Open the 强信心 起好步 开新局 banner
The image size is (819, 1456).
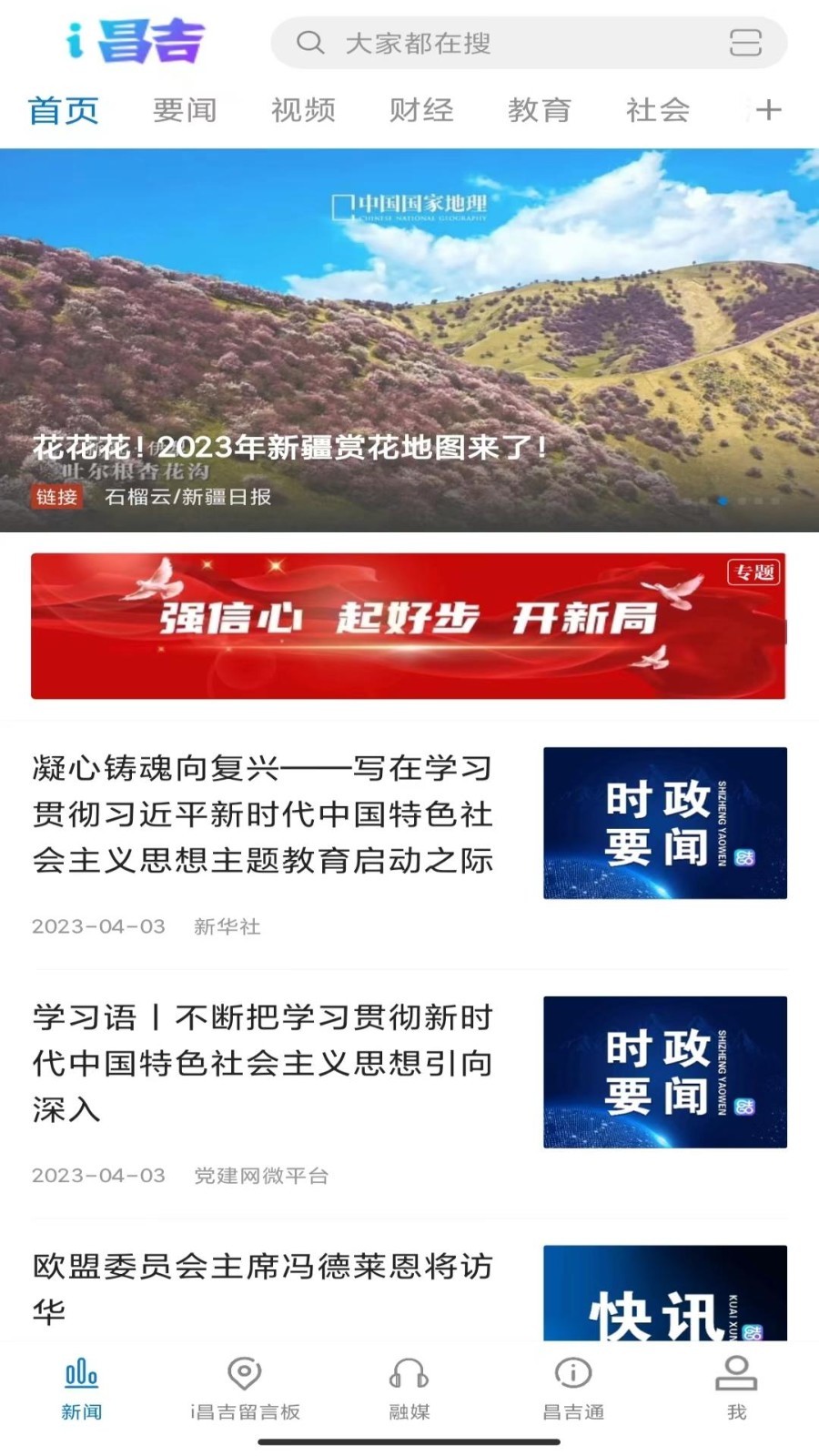pos(409,625)
